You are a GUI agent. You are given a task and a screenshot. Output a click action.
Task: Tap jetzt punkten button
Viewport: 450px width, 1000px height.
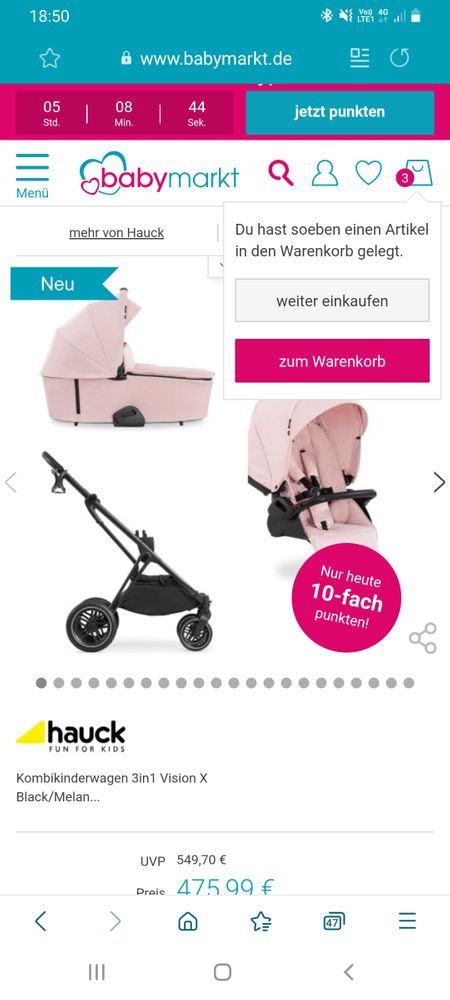pyautogui.click(x=340, y=112)
